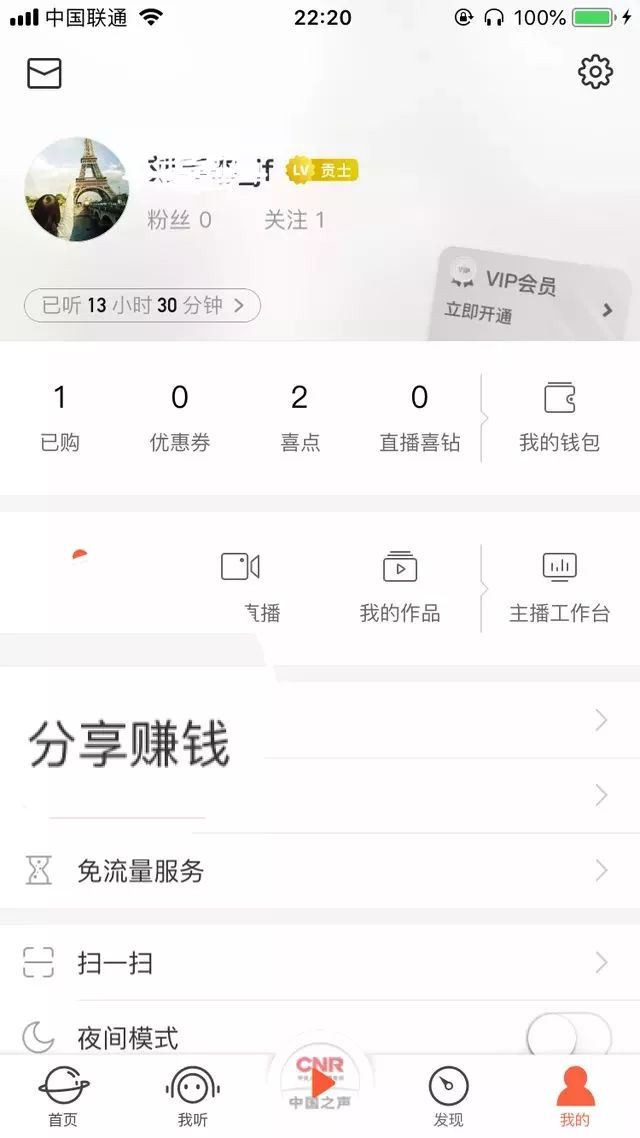Open 我的作品
Viewport: 640px width, 1138px height.
pos(400,587)
